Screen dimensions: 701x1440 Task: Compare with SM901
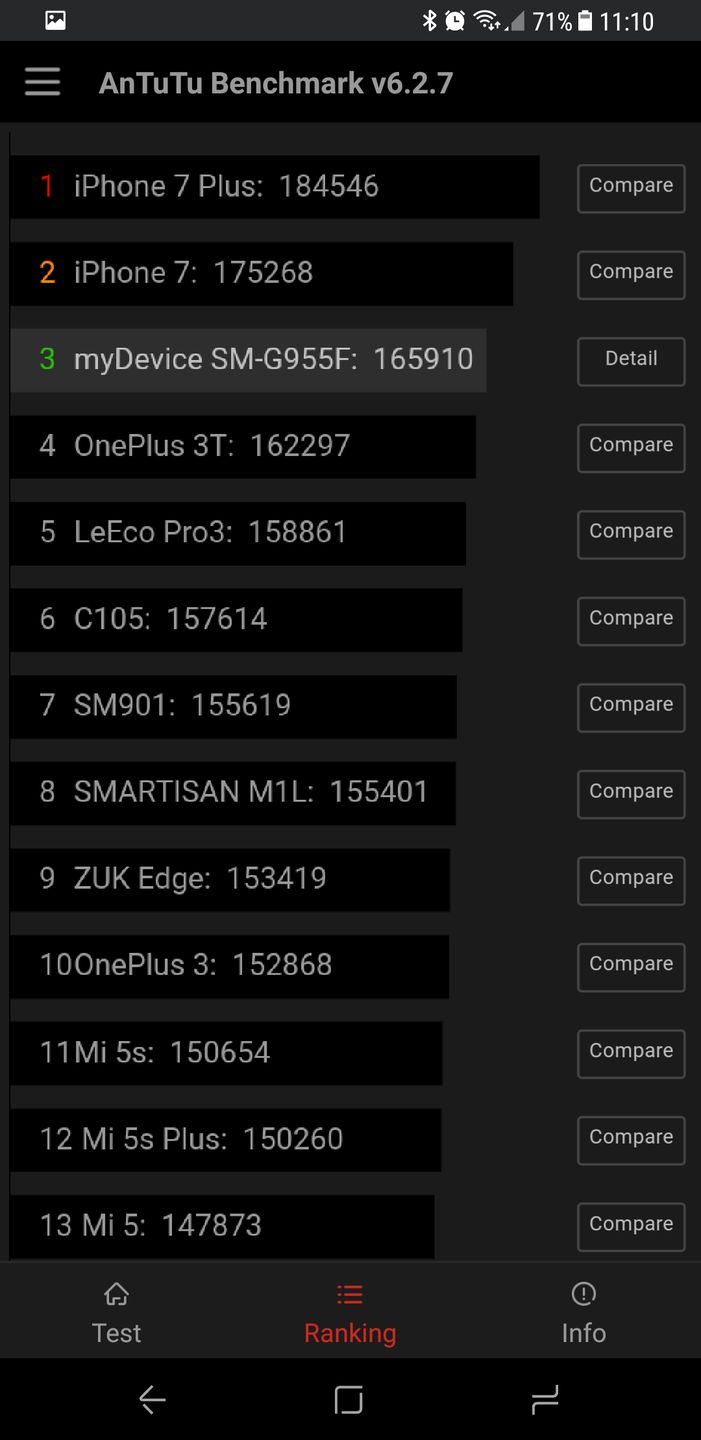click(x=630, y=707)
